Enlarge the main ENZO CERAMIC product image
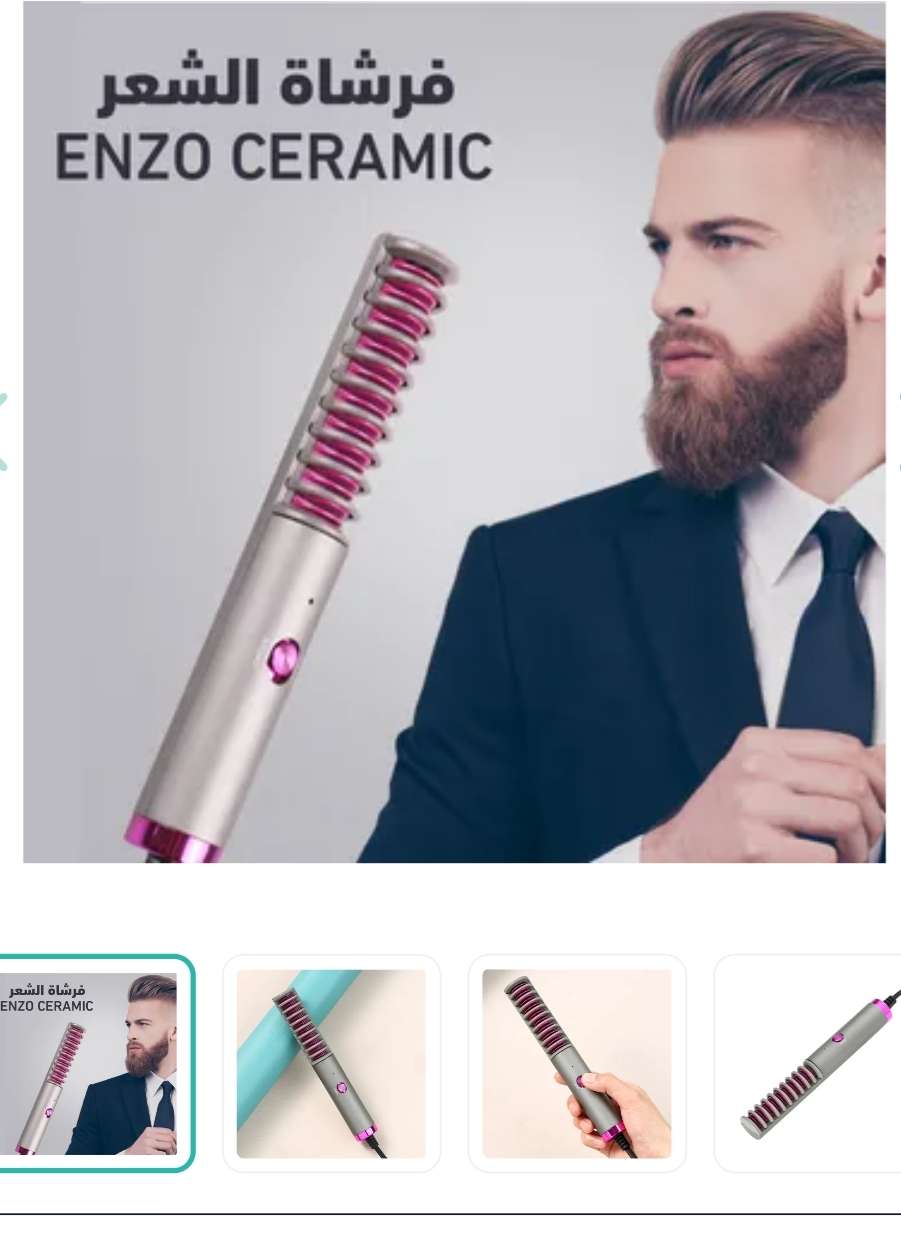901x1239 pixels. (x=454, y=432)
